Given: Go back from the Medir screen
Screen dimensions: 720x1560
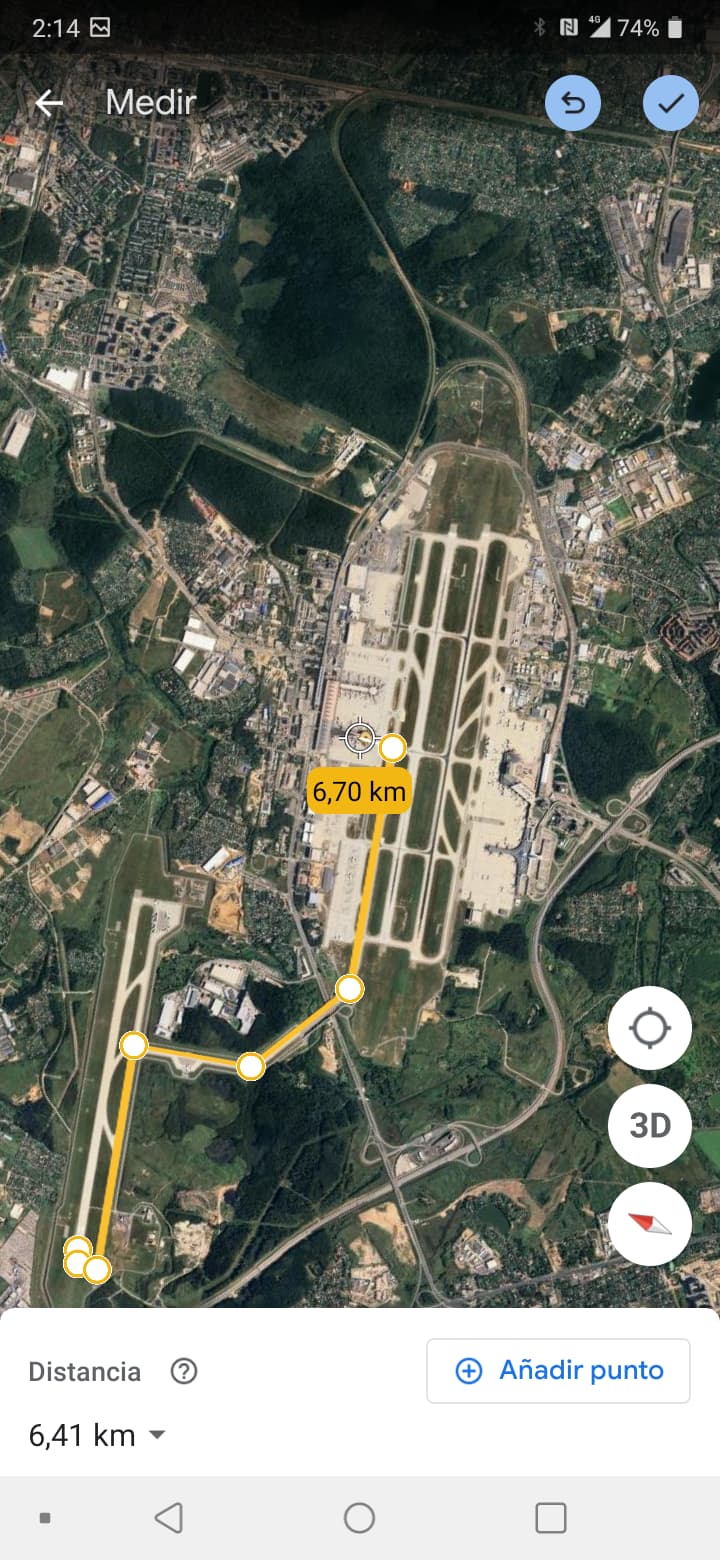Looking at the screenshot, I should click(x=48, y=103).
